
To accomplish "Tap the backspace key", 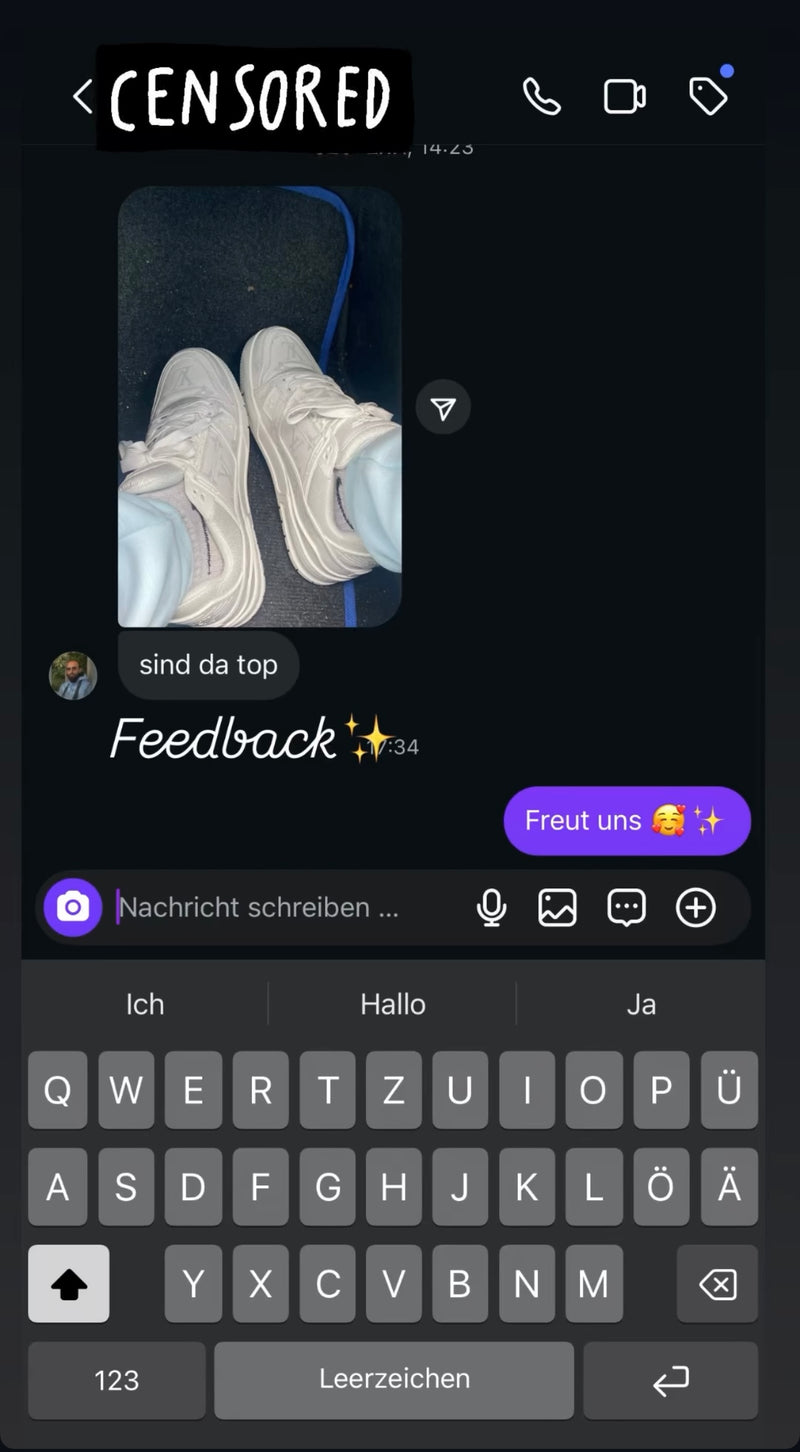I will (717, 1284).
